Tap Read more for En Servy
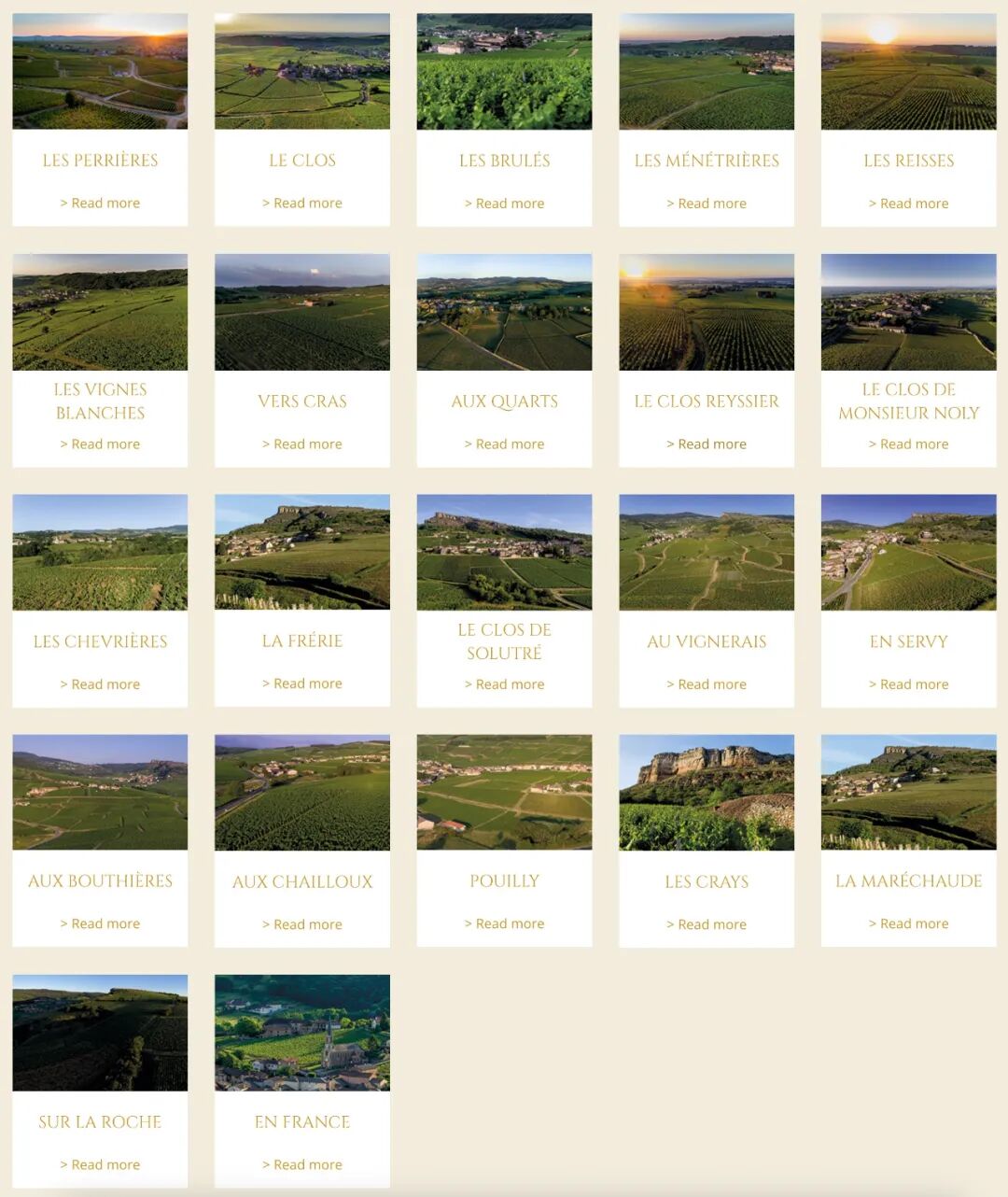 (908, 683)
